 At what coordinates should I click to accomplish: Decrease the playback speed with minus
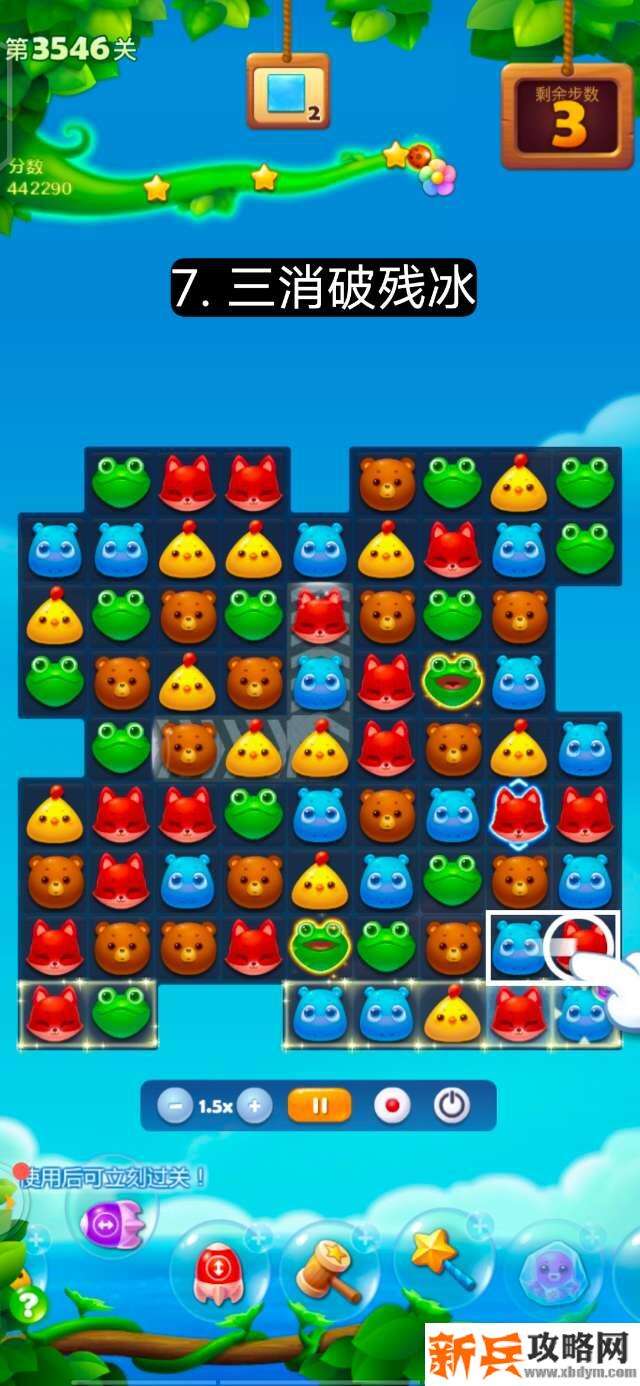(x=175, y=1106)
